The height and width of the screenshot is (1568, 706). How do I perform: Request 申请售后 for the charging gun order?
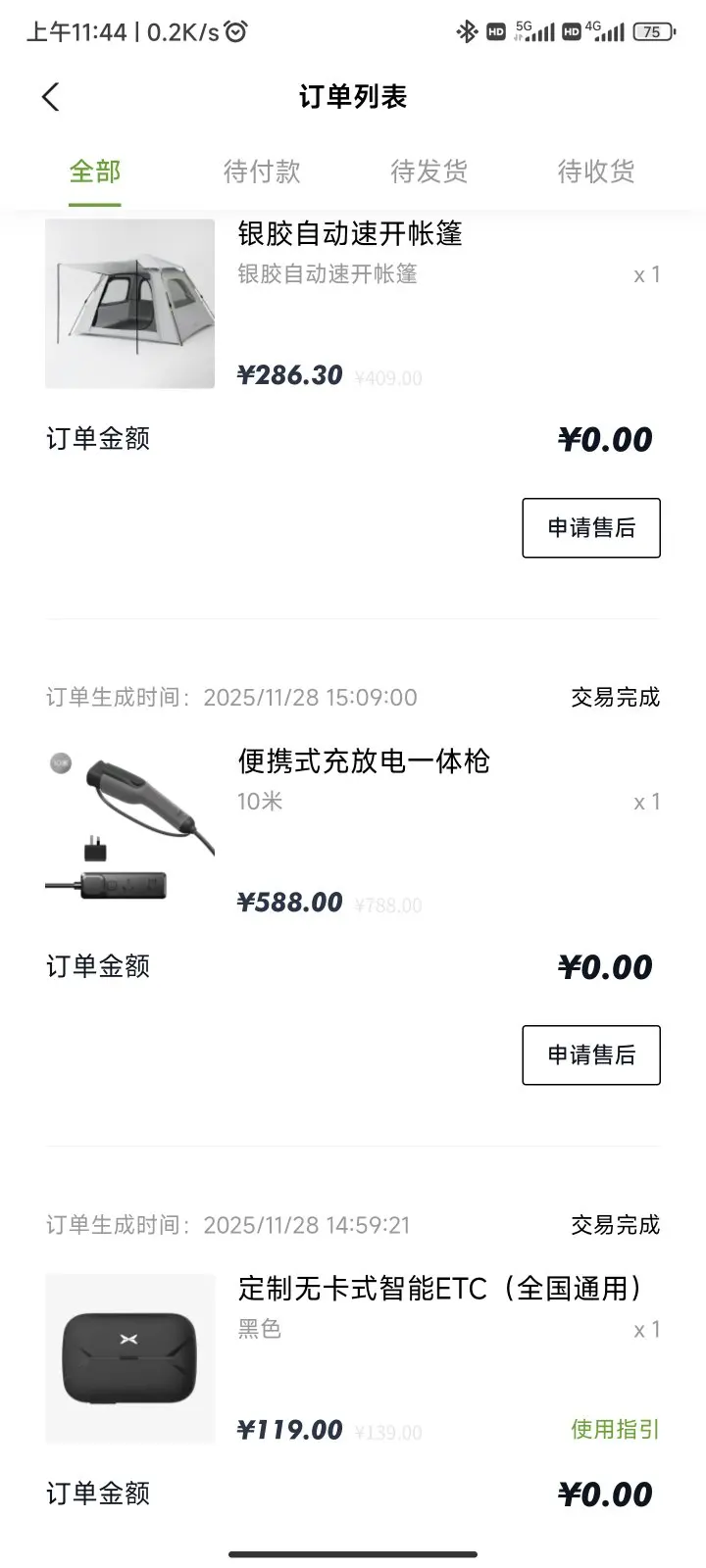tap(590, 1055)
